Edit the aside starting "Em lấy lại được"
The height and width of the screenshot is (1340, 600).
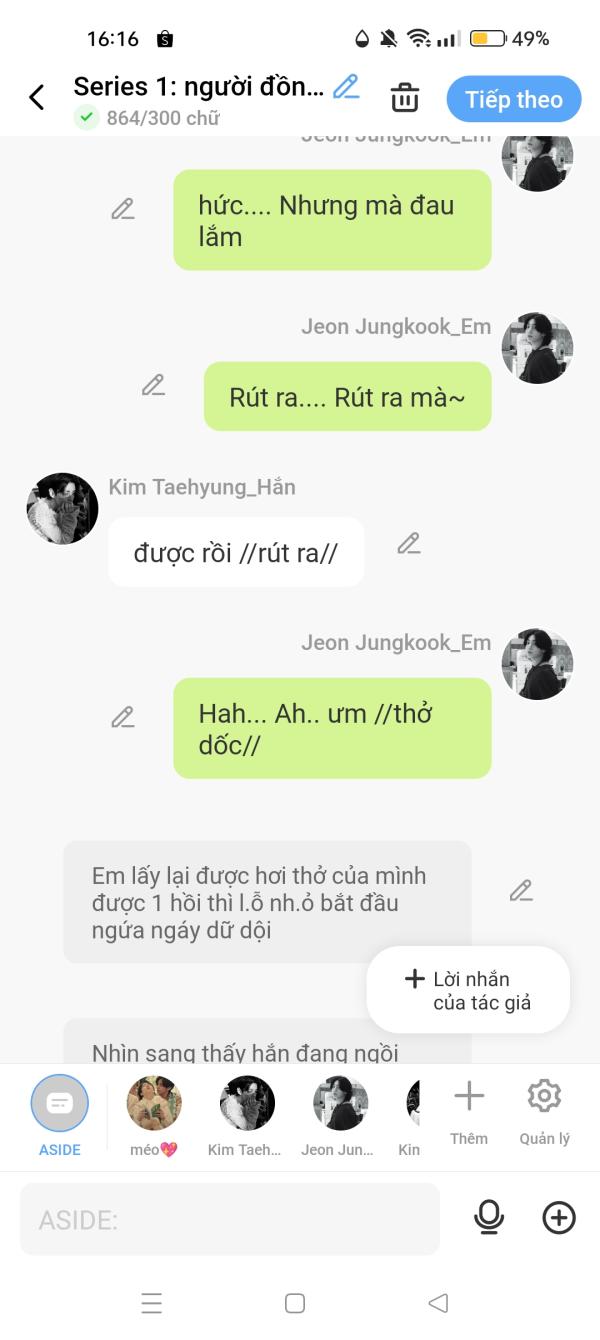(x=520, y=890)
